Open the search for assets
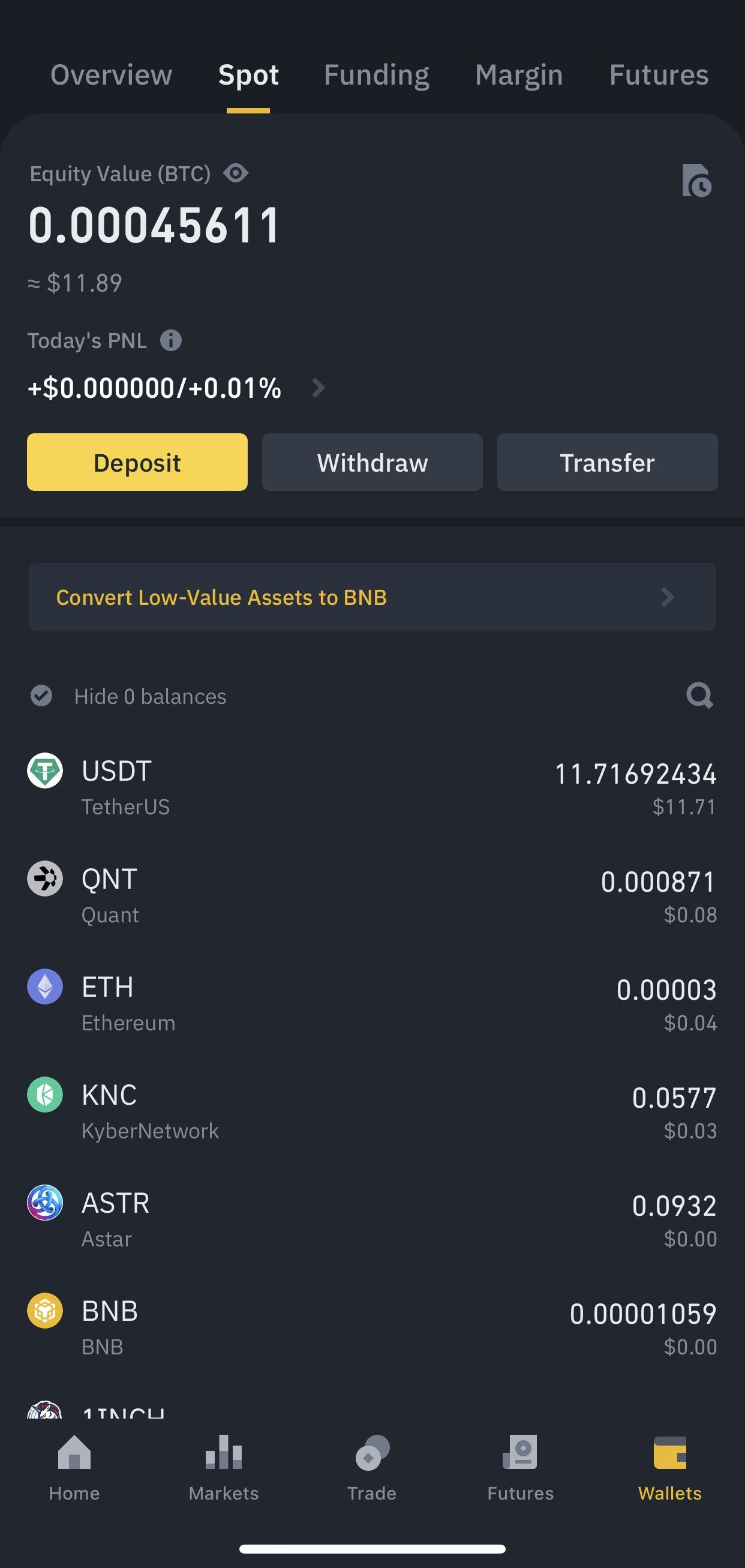 click(699, 696)
